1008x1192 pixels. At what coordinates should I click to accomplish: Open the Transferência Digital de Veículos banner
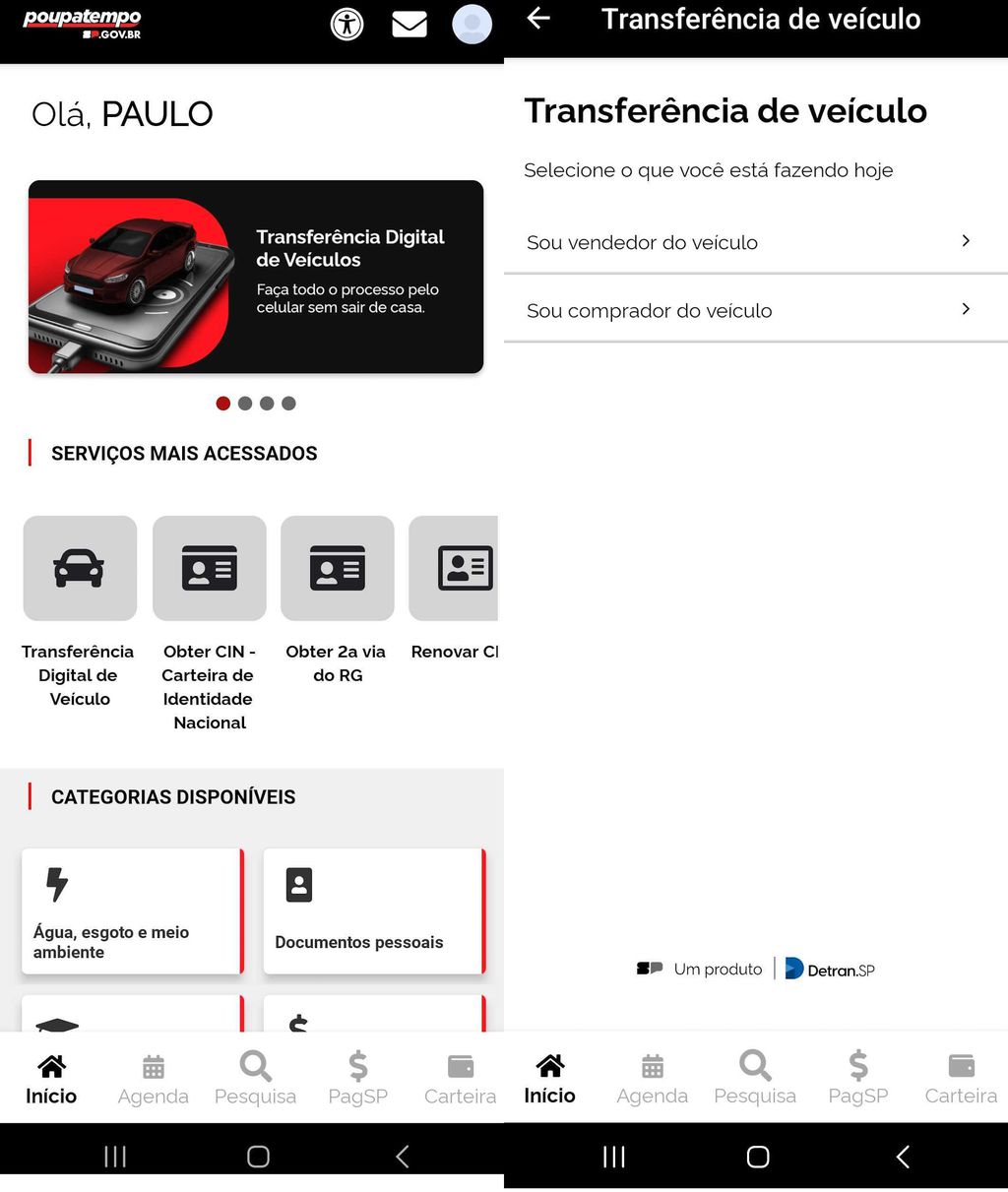pyautogui.click(x=256, y=277)
